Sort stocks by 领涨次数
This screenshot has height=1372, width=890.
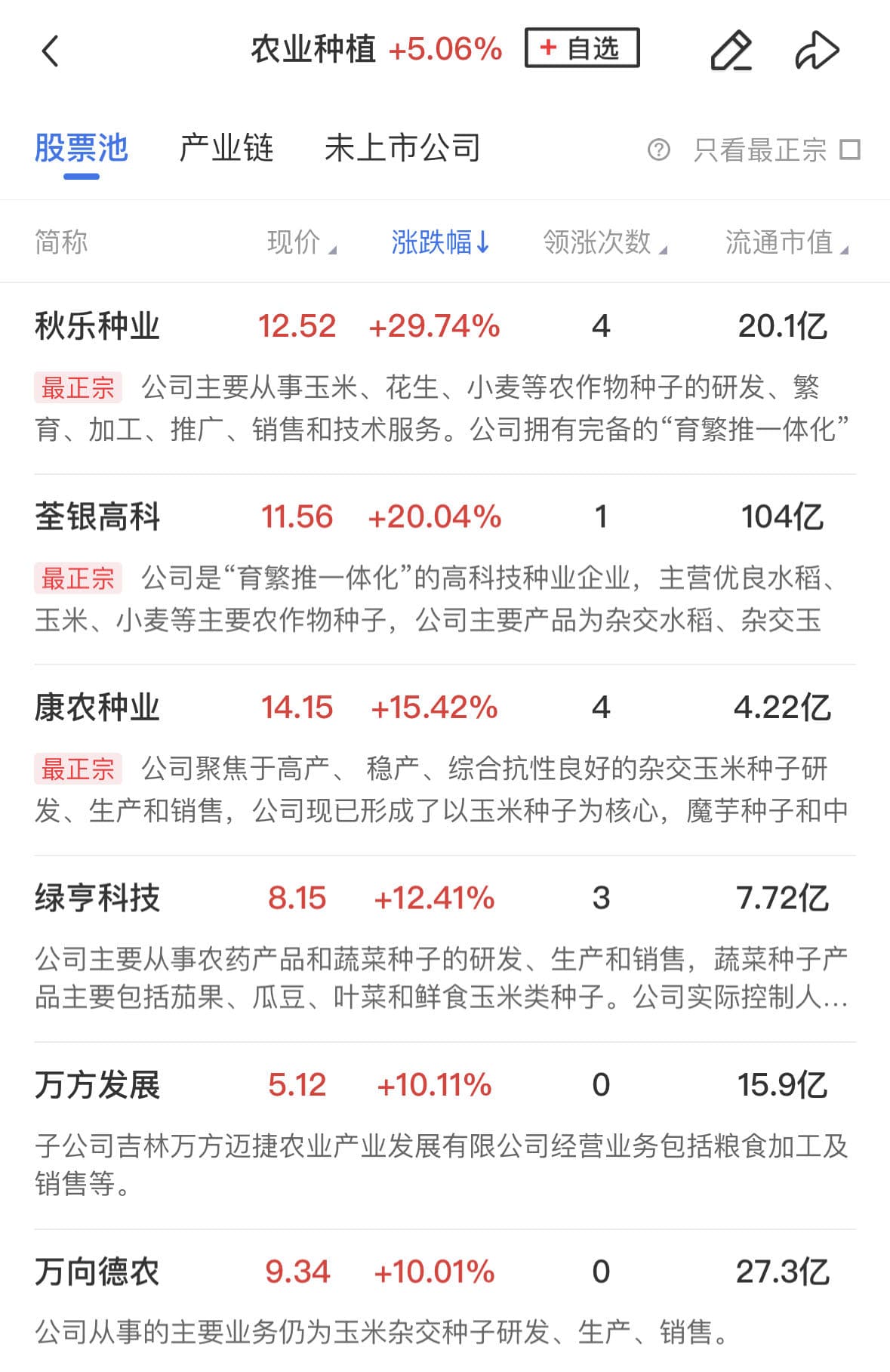pyautogui.click(x=604, y=242)
